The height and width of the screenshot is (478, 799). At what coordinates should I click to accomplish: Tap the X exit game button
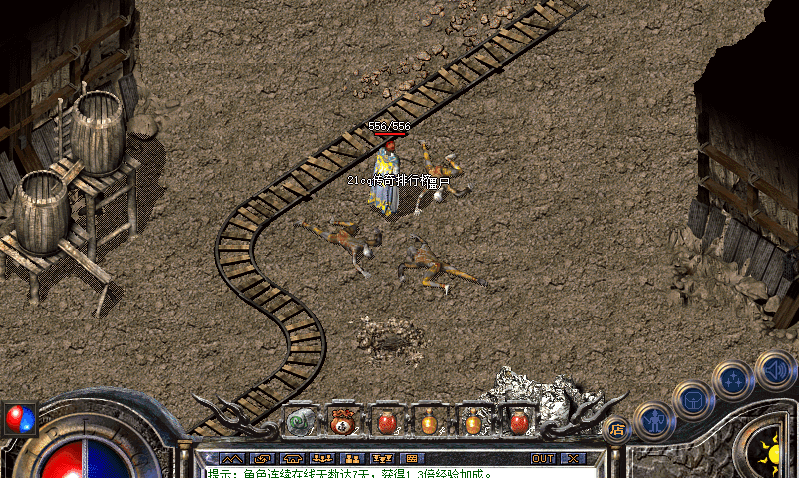(572, 458)
